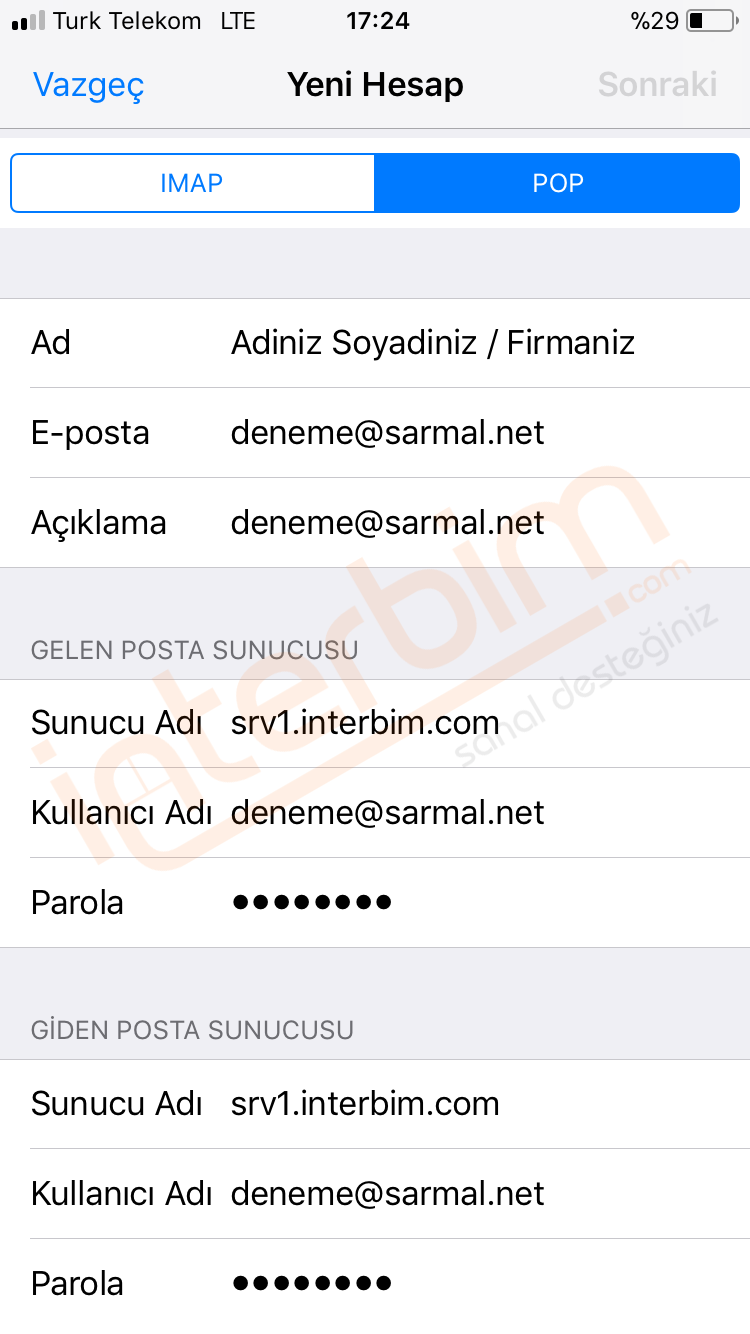The width and height of the screenshot is (750, 1334).
Task: Edit the Açıklama description field
Action: click(375, 523)
